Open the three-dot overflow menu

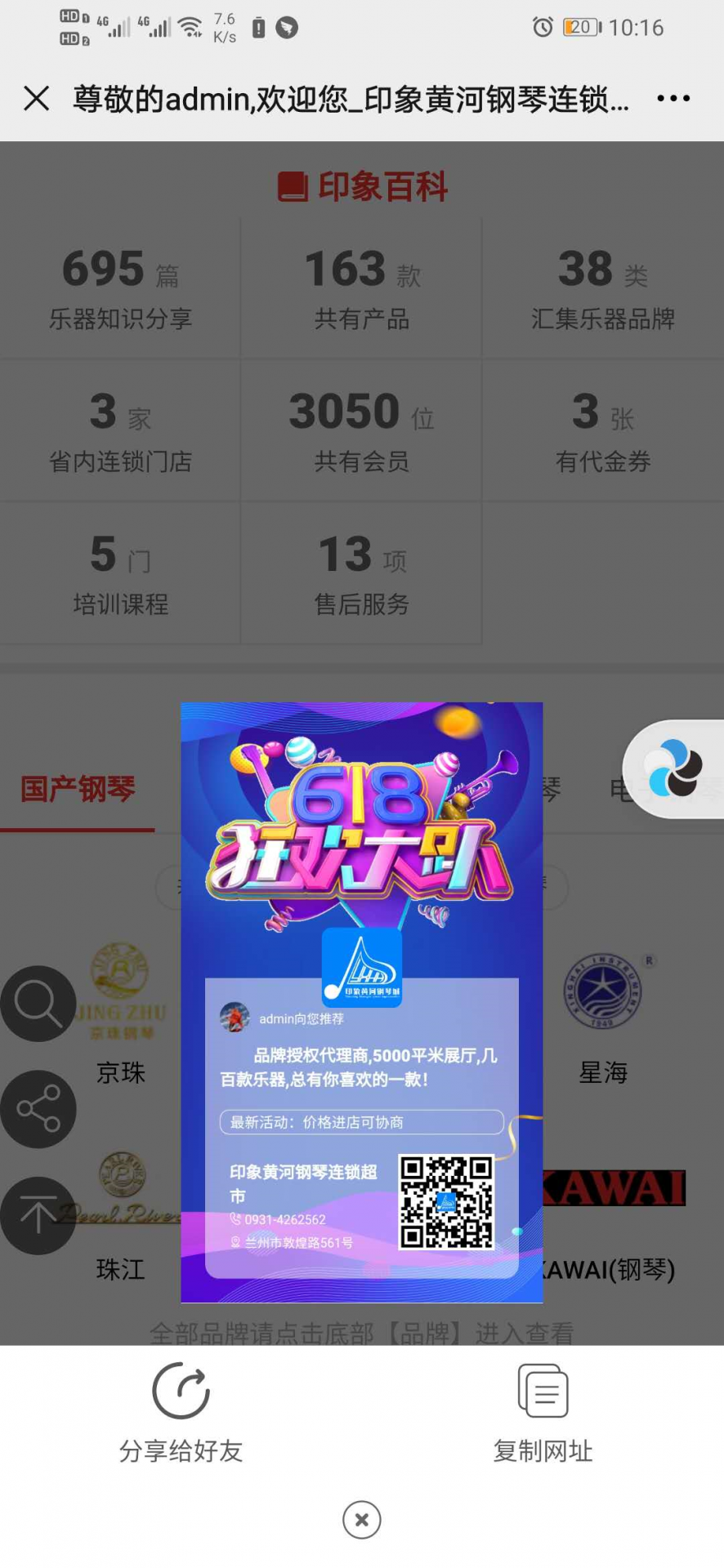(x=673, y=99)
